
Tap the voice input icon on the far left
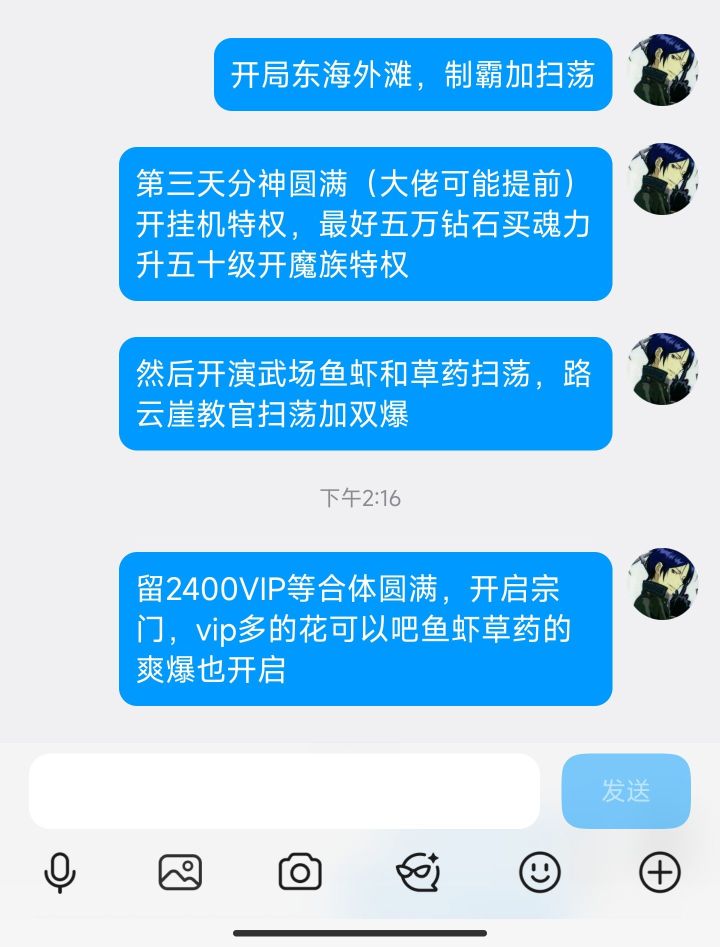click(x=62, y=873)
